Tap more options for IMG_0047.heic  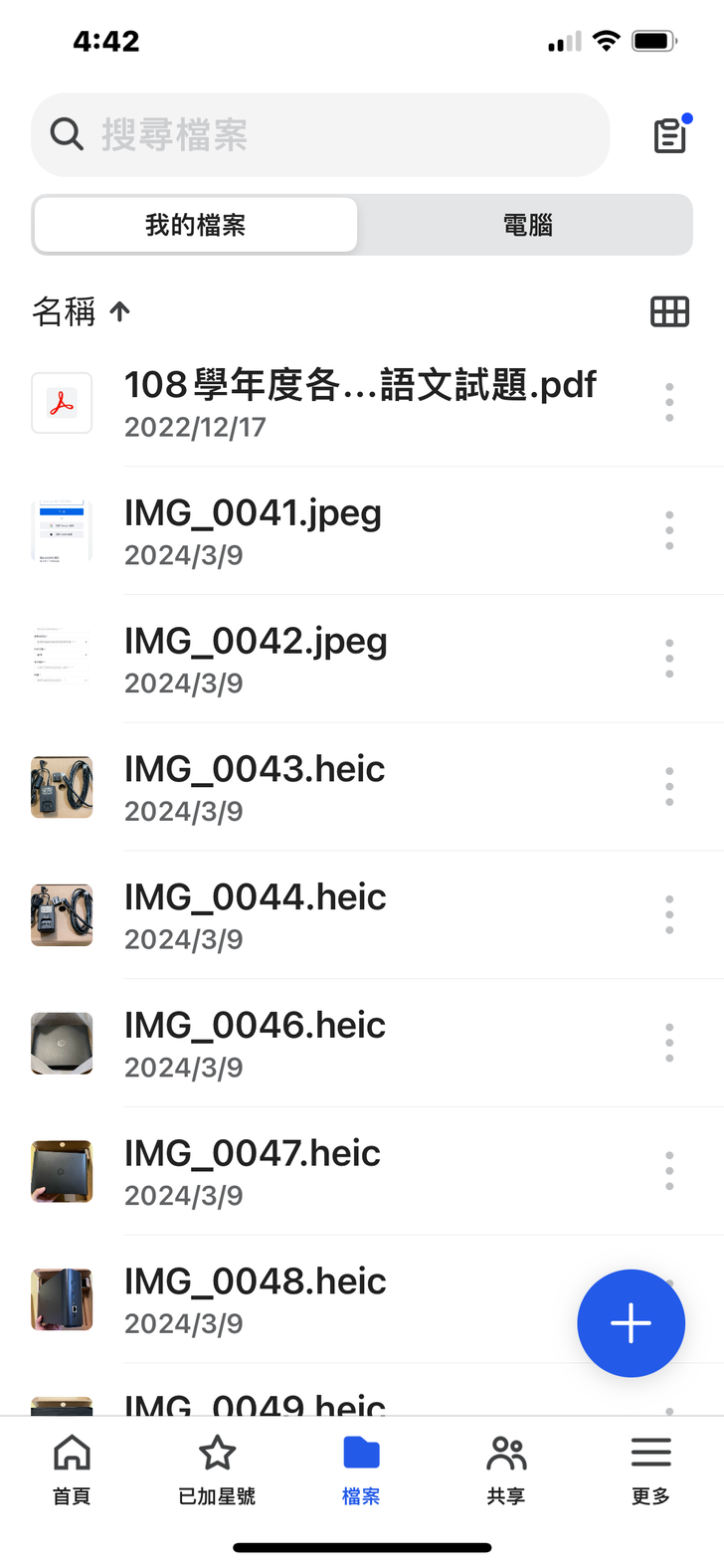pyautogui.click(x=669, y=1171)
